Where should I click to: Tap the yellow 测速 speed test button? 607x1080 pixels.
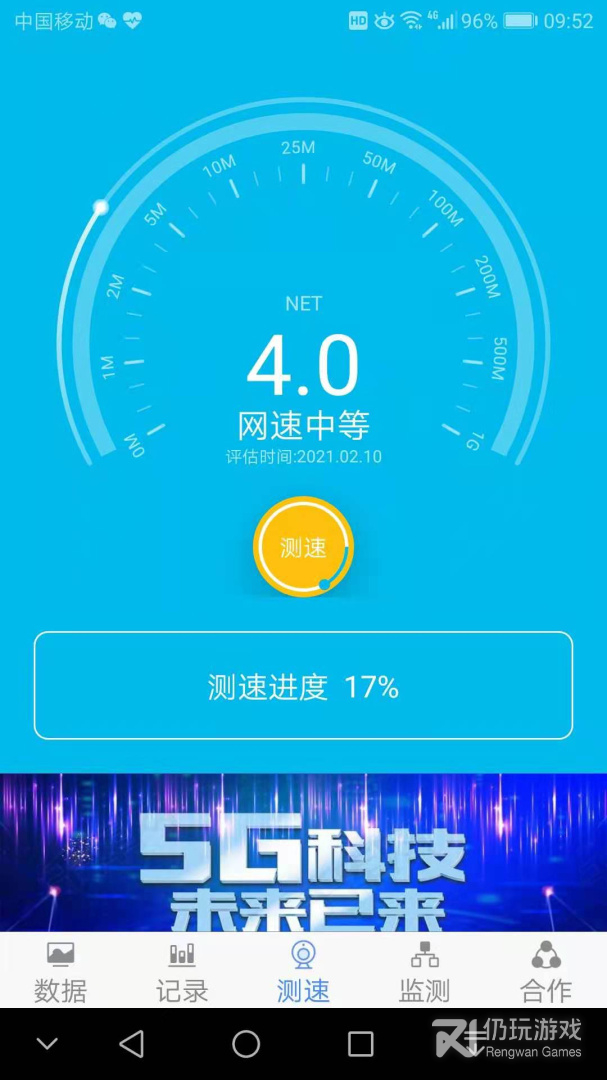point(303,547)
